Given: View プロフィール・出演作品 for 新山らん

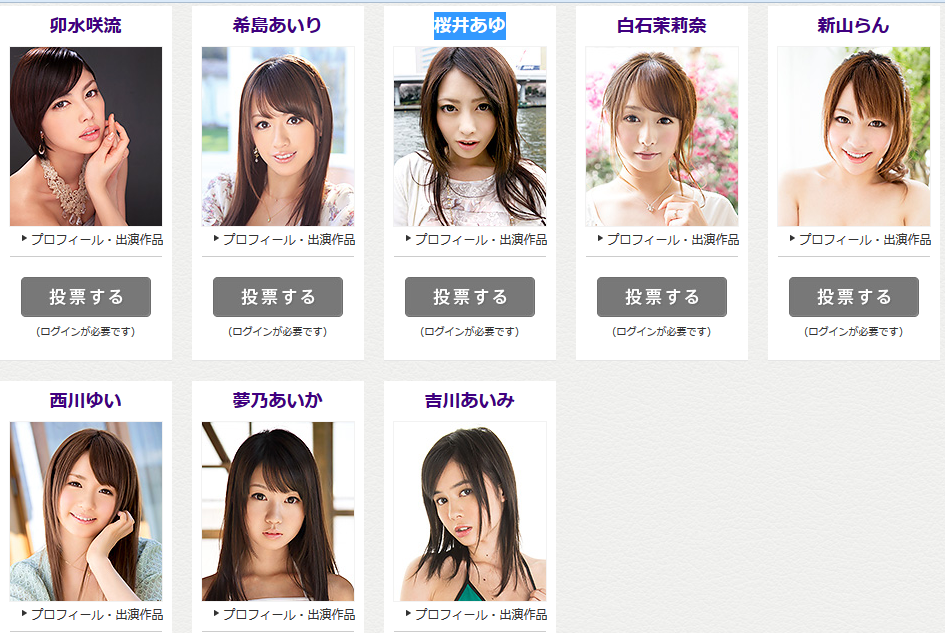Looking at the screenshot, I should [864, 240].
